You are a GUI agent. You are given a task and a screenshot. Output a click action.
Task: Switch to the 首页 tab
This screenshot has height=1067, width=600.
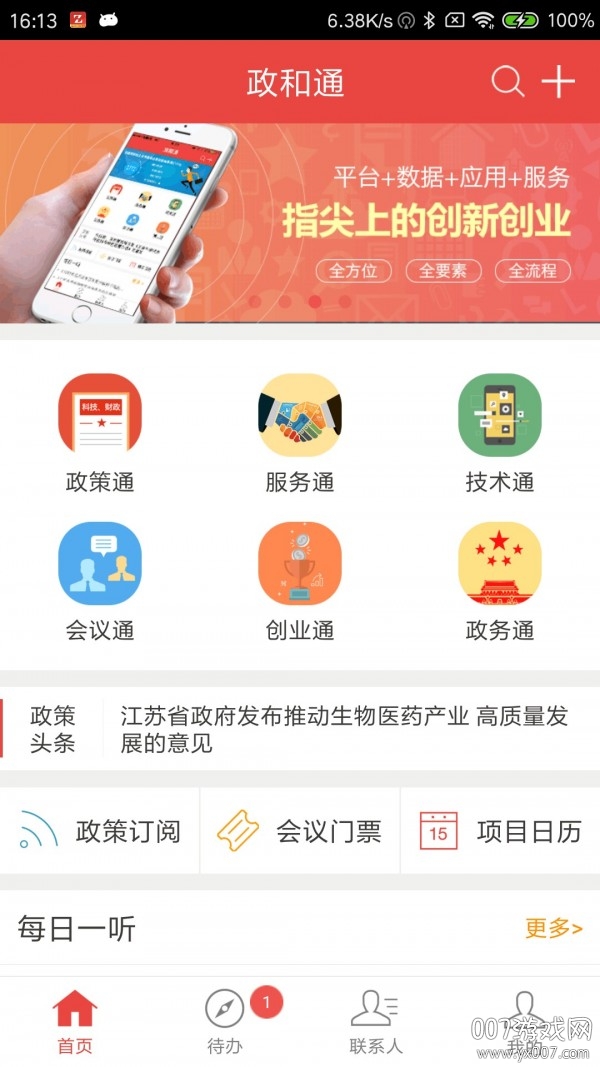coord(75,1020)
